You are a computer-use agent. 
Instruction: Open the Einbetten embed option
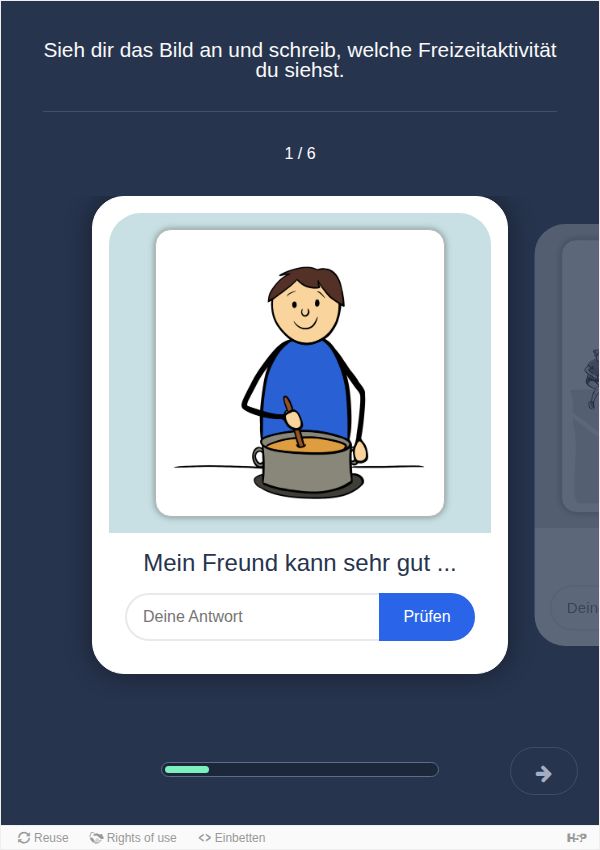pyautogui.click(x=231, y=838)
